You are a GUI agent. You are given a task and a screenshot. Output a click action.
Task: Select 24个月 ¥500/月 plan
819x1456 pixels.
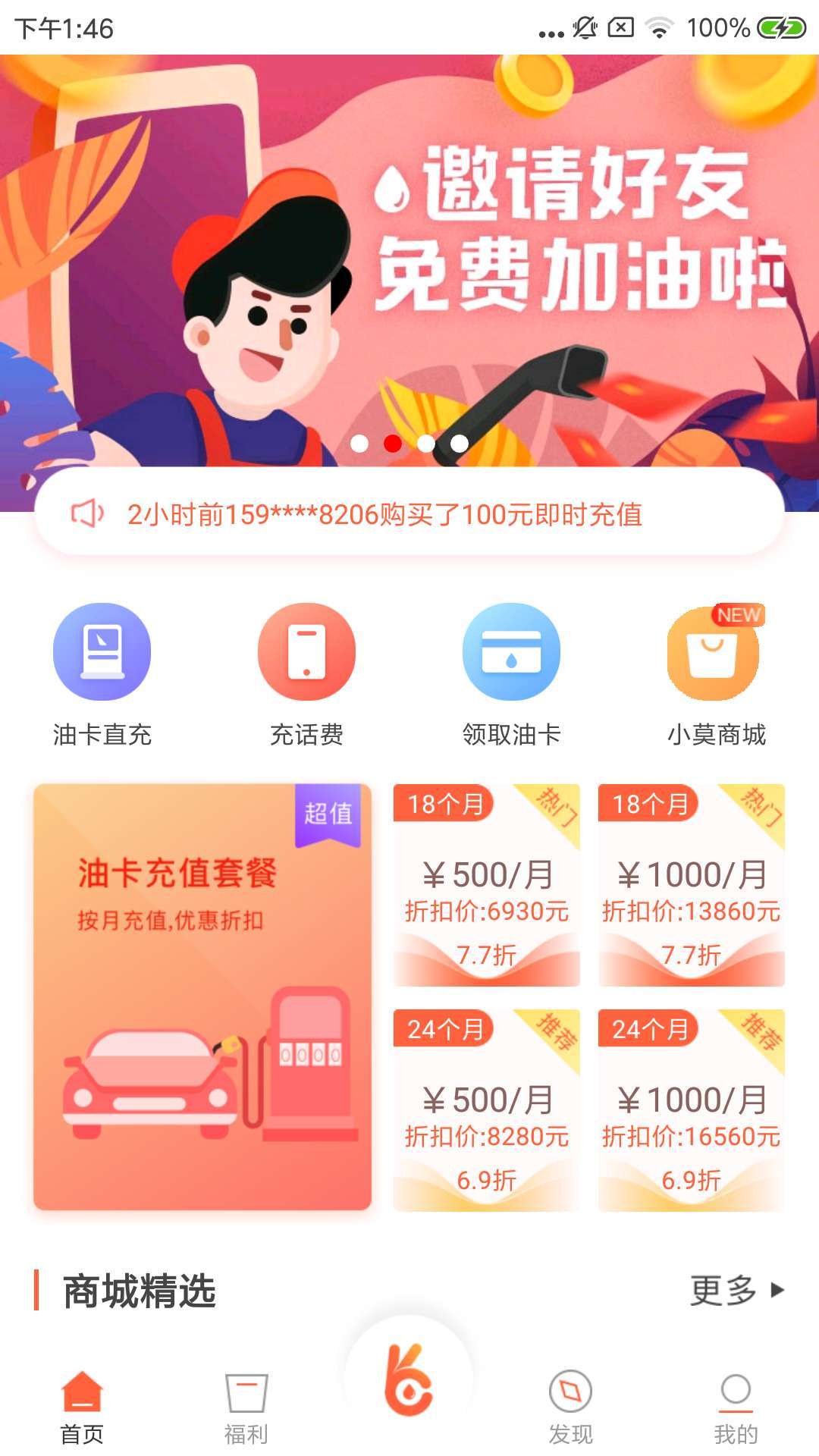[487, 1110]
